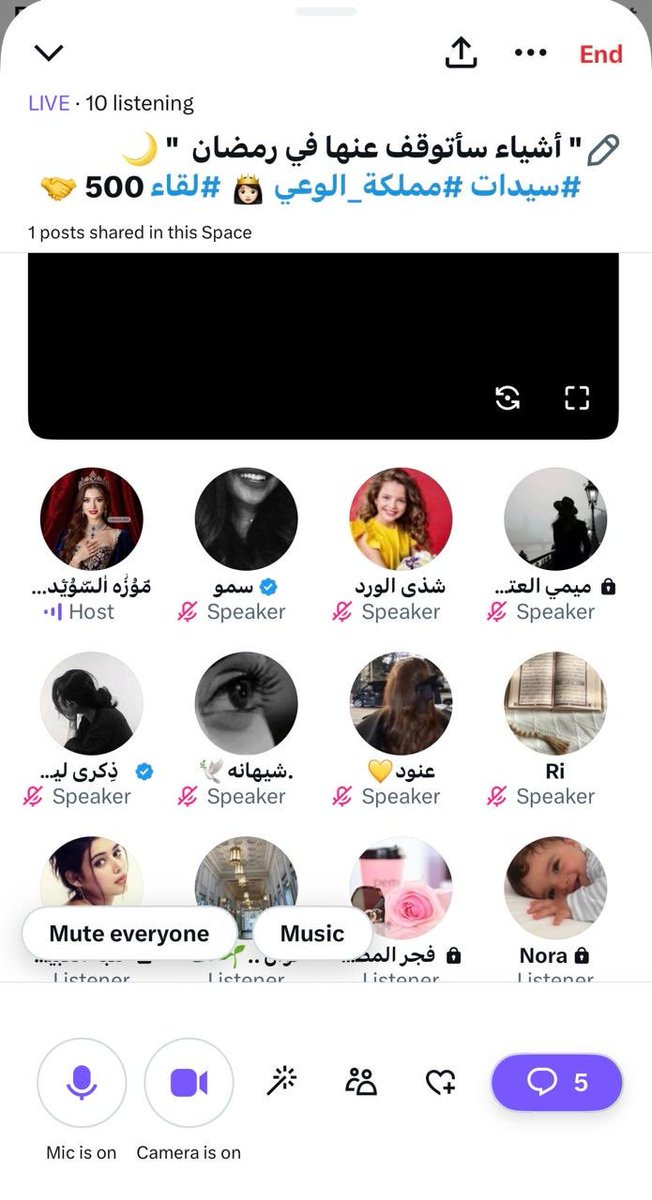Turn off the microphone
Viewport: 652px width, 1200px height.
81,1083
